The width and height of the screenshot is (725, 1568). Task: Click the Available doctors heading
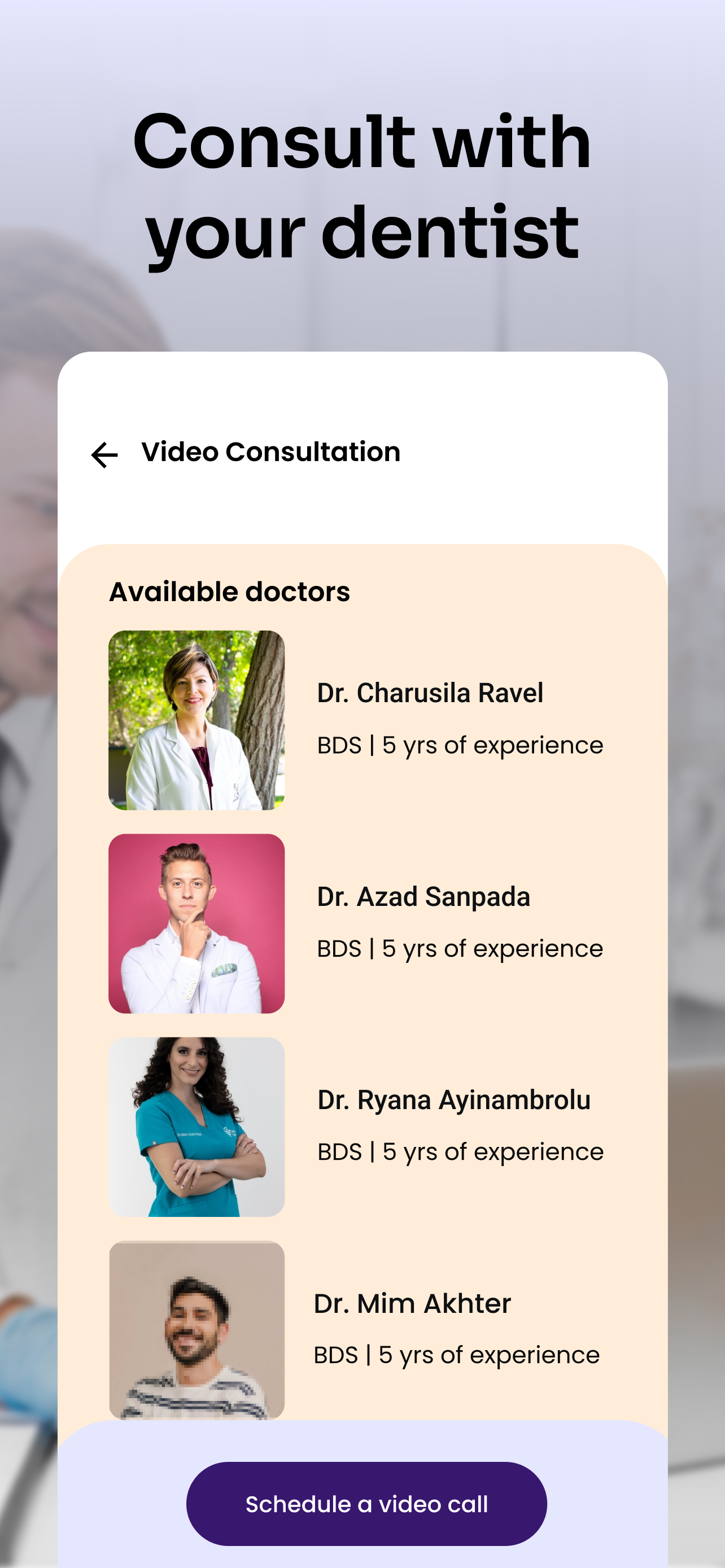pyautogui.click(x=230, y=591)
